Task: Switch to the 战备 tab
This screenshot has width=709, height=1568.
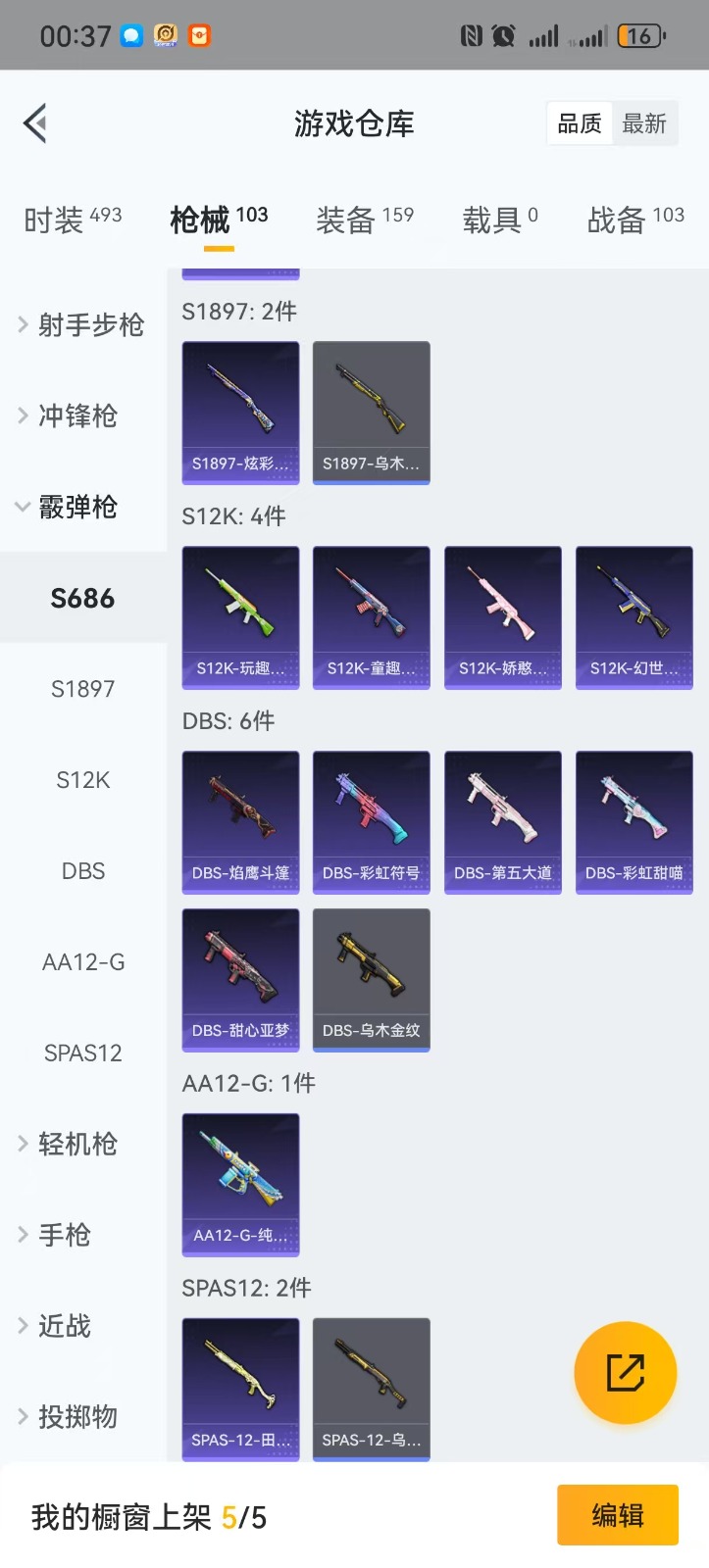Action: click(x=634, y=220)
